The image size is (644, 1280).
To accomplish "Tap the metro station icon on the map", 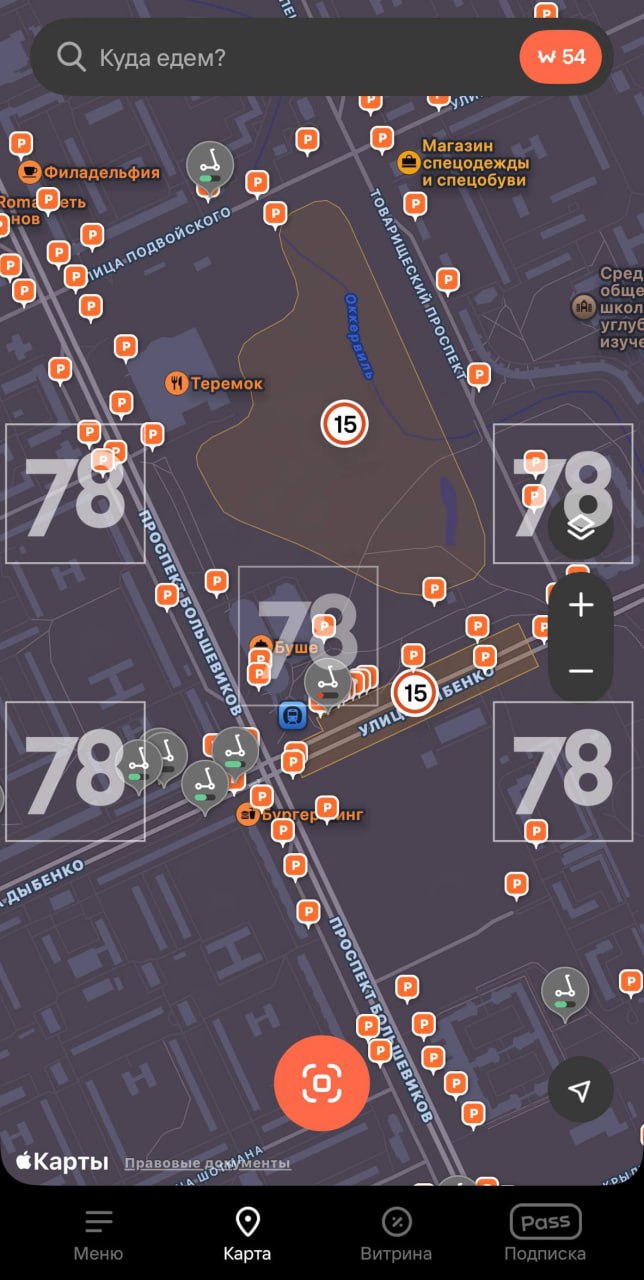I will click(292, 715).
